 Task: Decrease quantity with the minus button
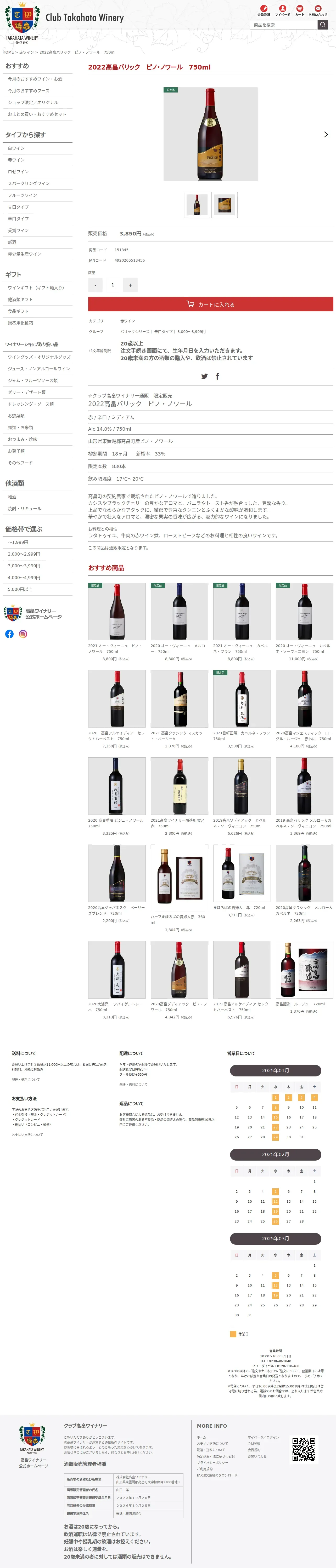[x=95, y=285]
